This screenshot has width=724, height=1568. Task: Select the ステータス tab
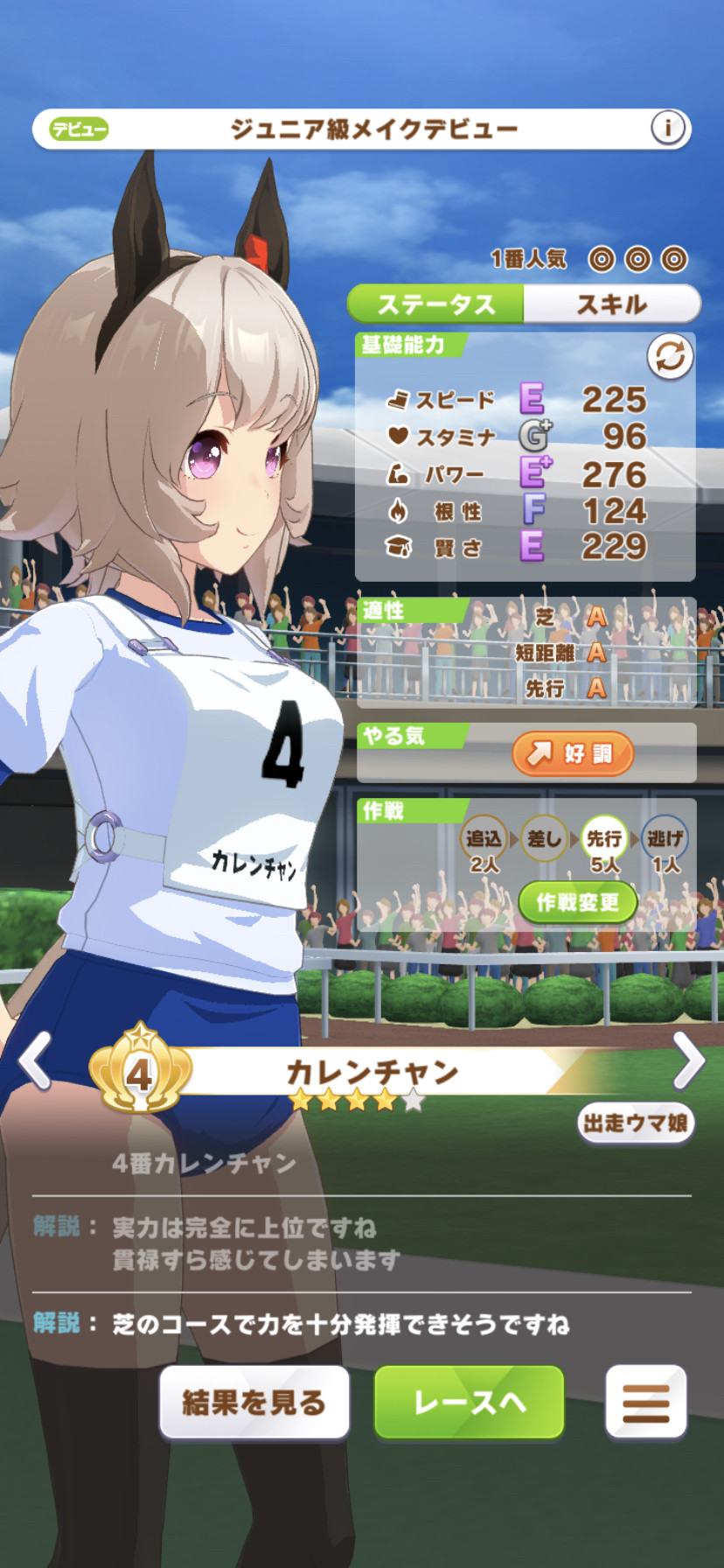pyautogui.click(x=436, y=304)
